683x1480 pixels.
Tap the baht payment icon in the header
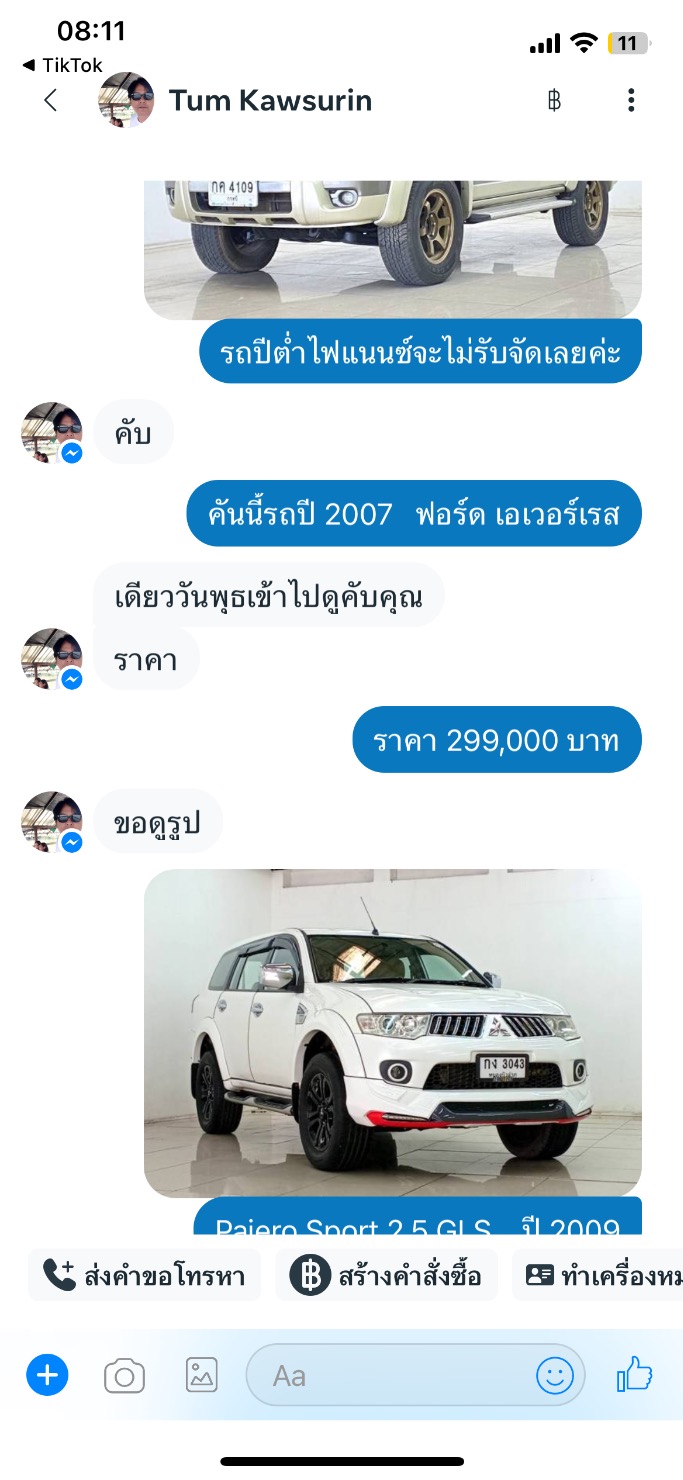(554, 100)
